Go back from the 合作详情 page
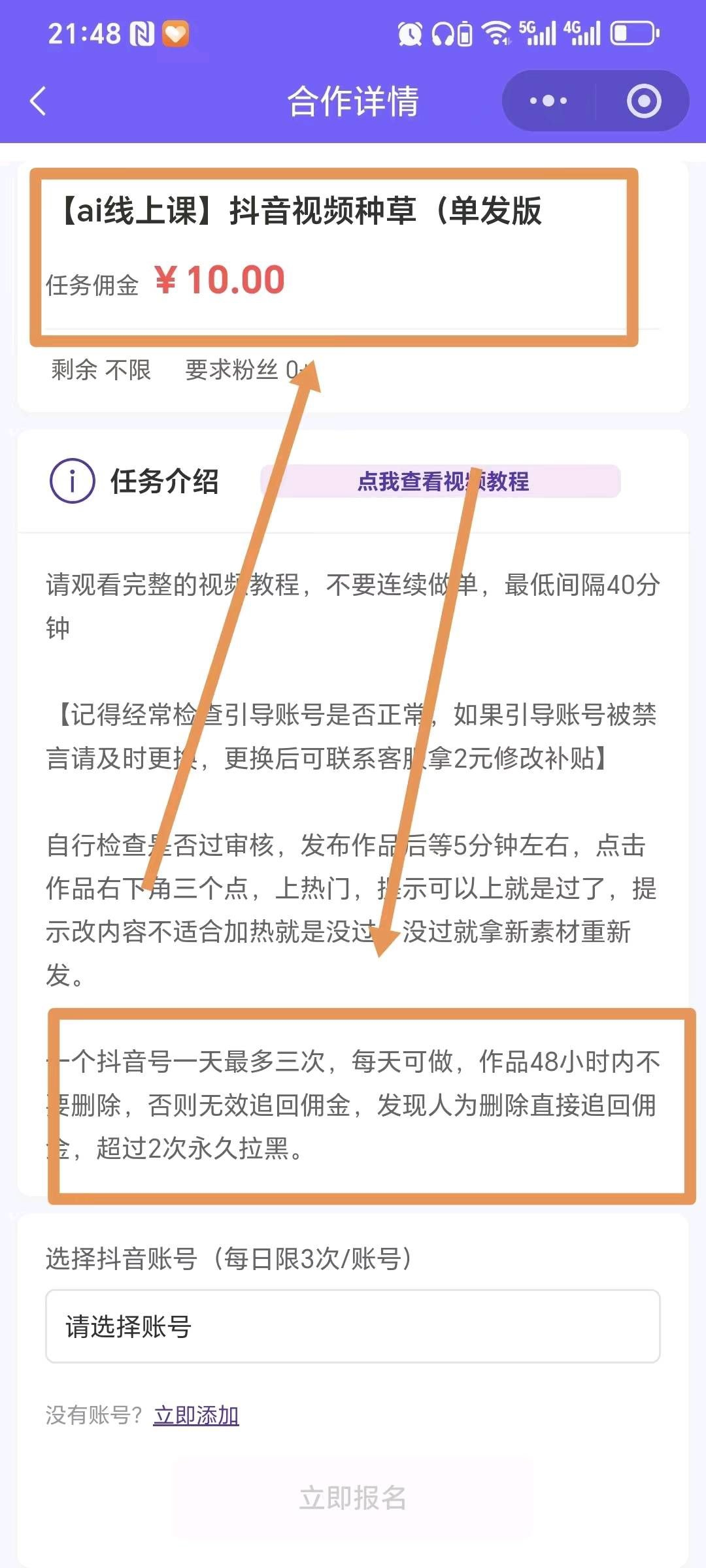The height and width of the screenshot is (1568, 706). (x=38, y=101)
